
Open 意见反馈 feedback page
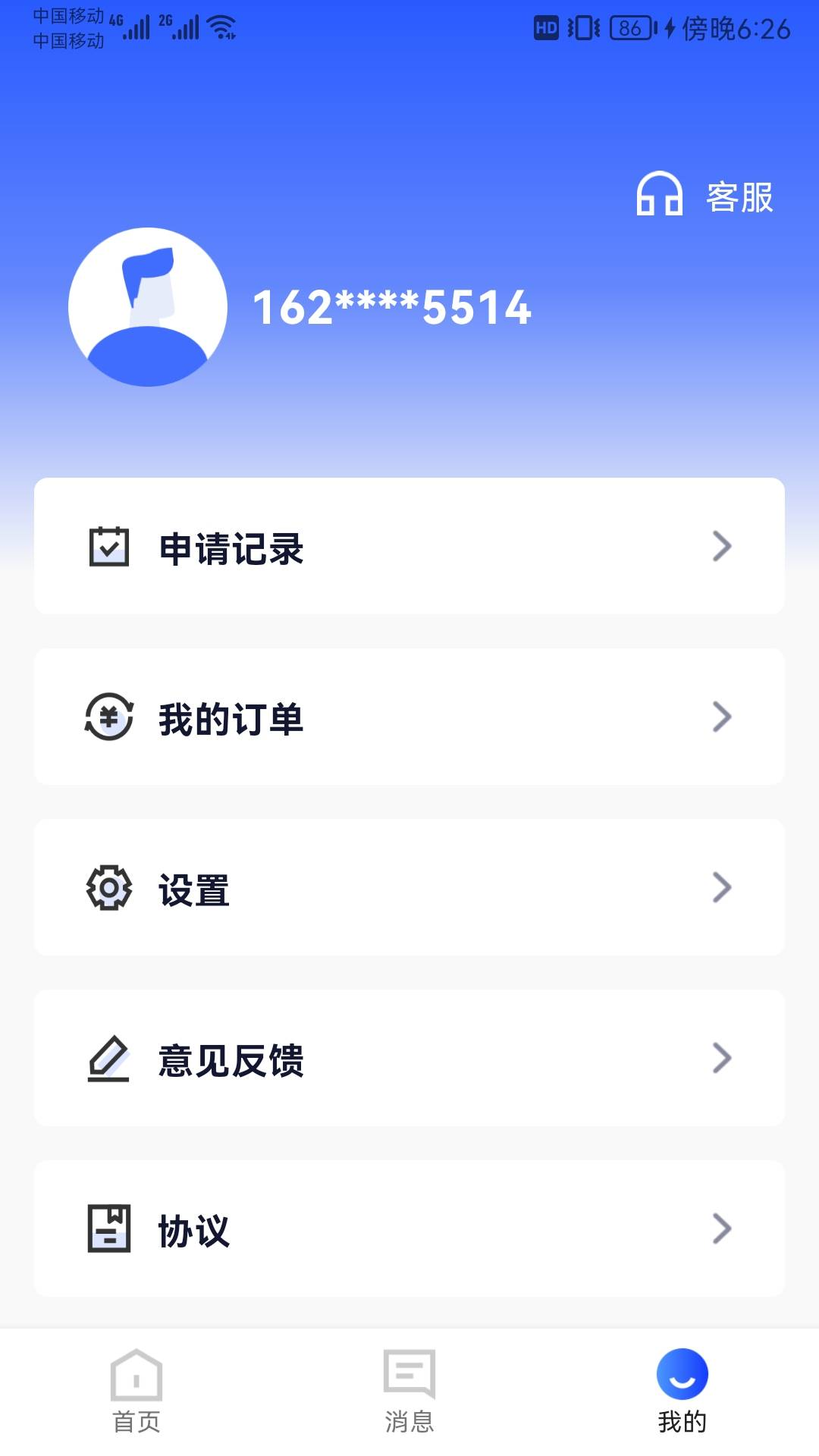(x=409, y=1058)
